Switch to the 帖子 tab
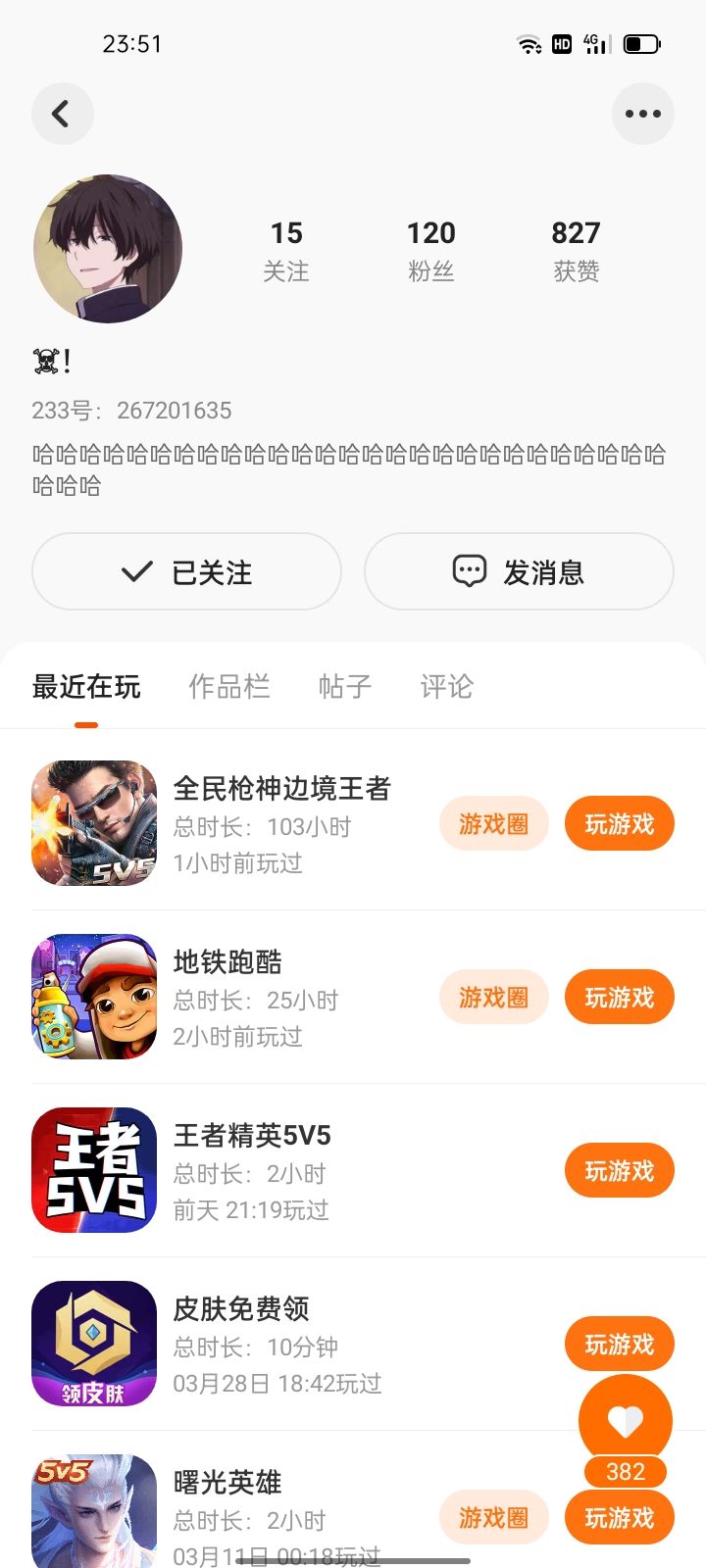The height and width of the screenshot is (1568, 706). click(x=345, y=686)
